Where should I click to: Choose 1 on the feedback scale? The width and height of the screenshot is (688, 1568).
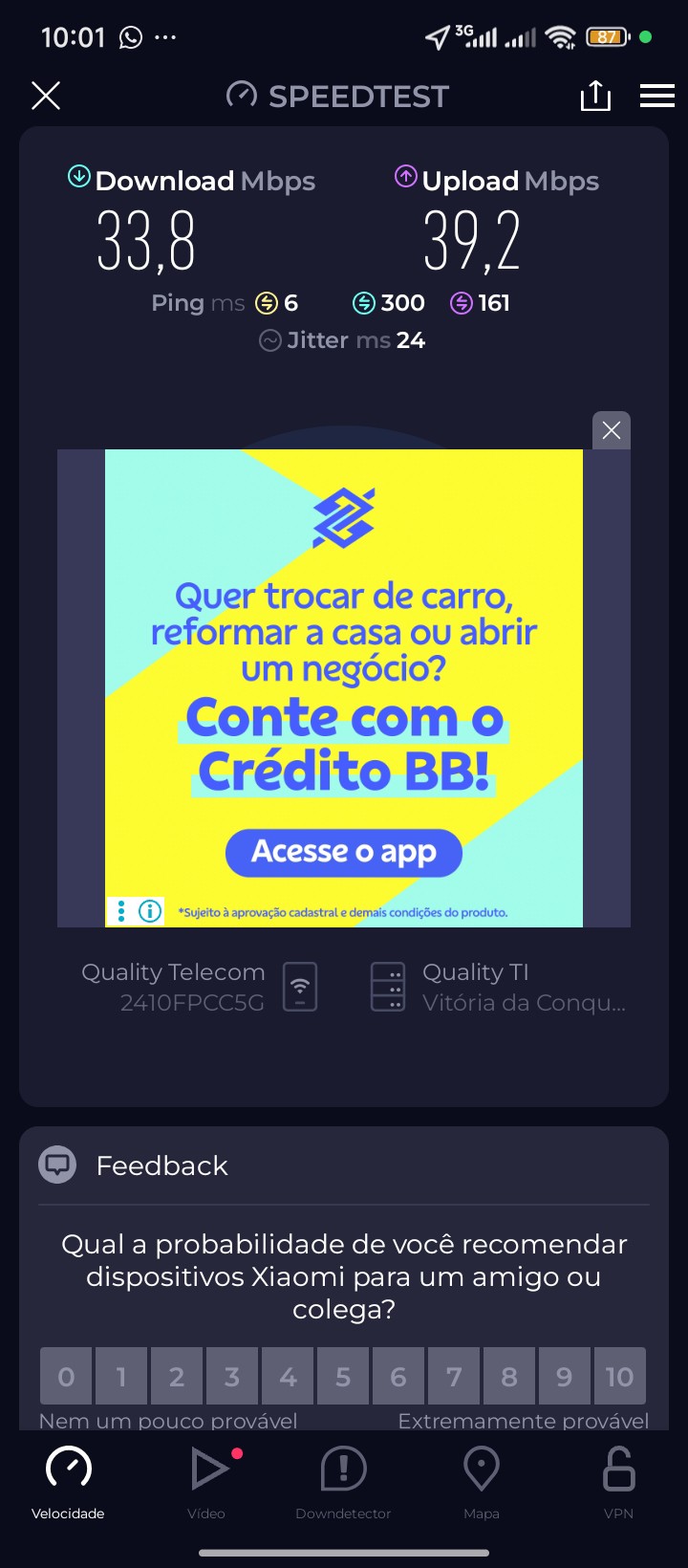pyautogui.click(x=121, y=1376)
